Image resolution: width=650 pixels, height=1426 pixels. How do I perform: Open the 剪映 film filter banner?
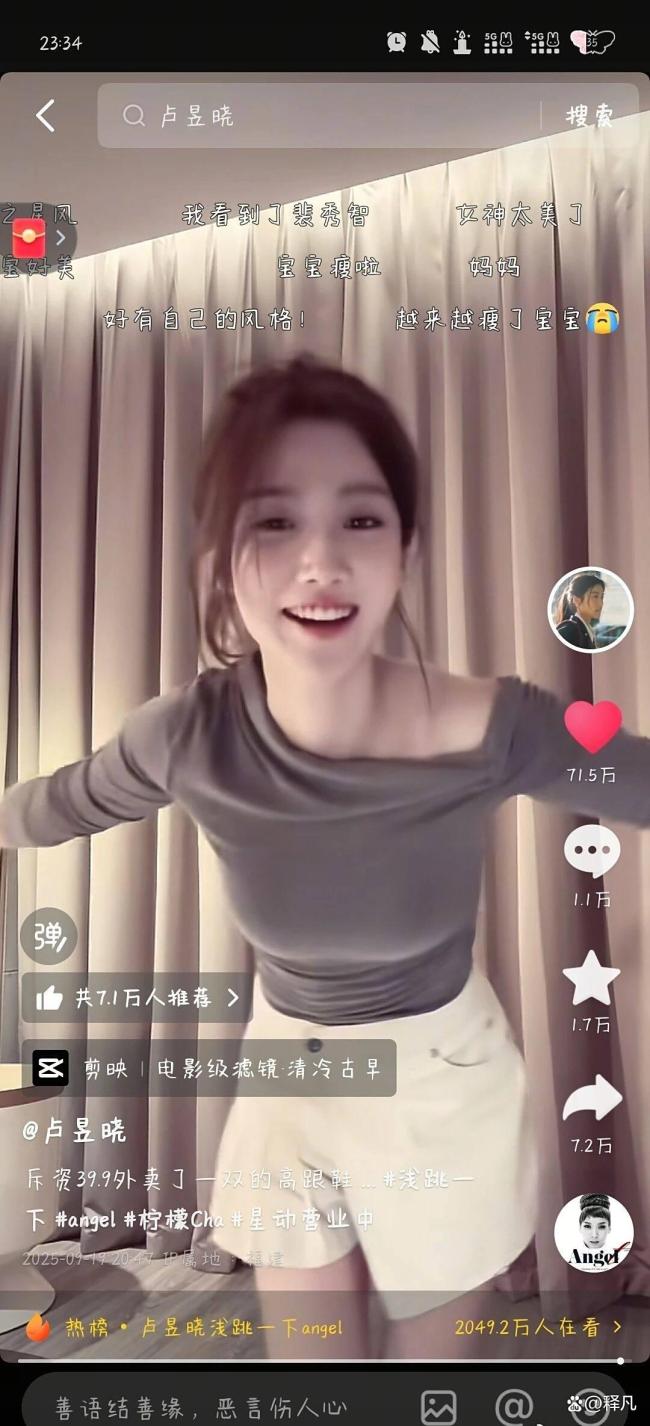coord(209,1068)
